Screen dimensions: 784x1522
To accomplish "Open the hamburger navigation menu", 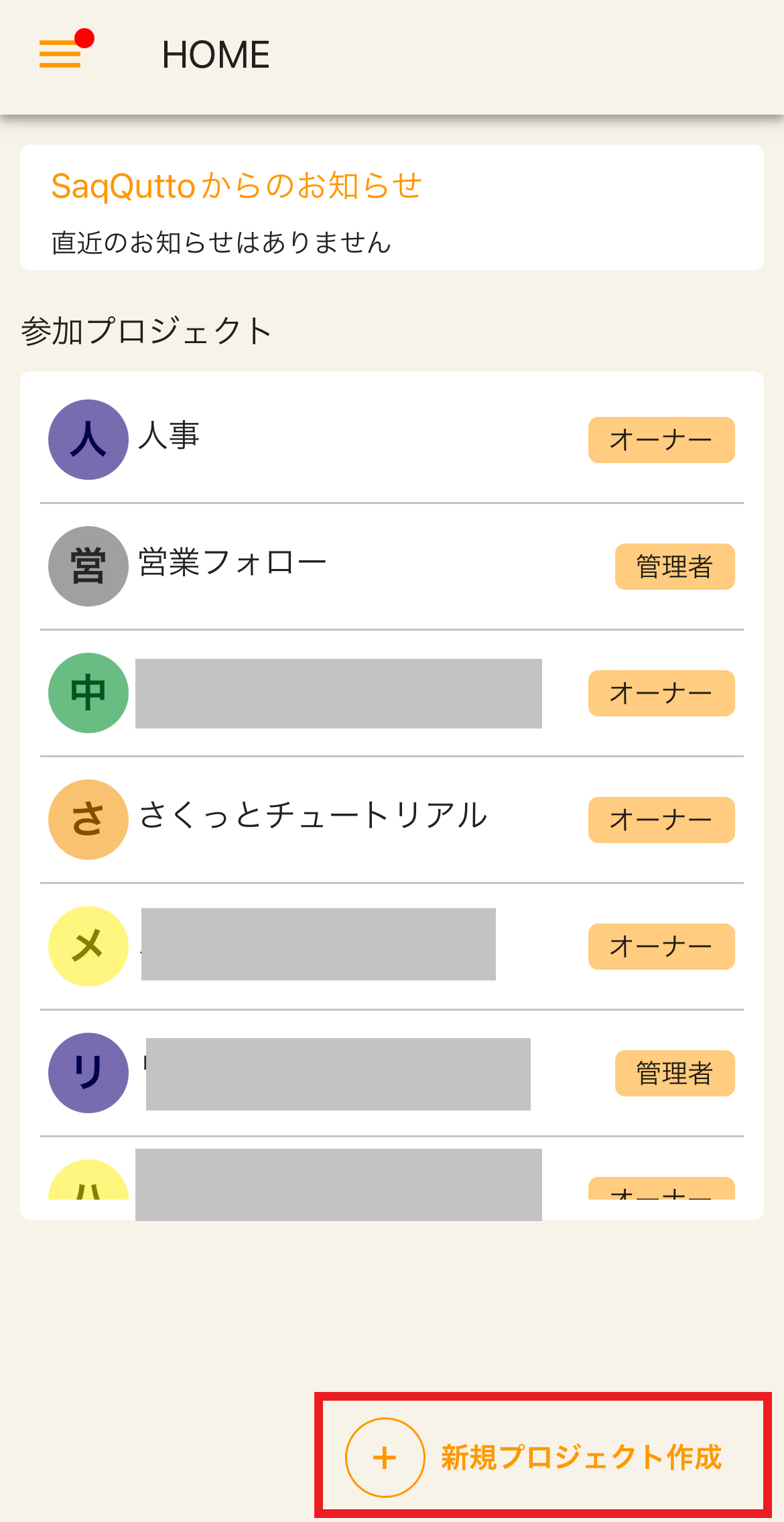I will click(60, 54).
